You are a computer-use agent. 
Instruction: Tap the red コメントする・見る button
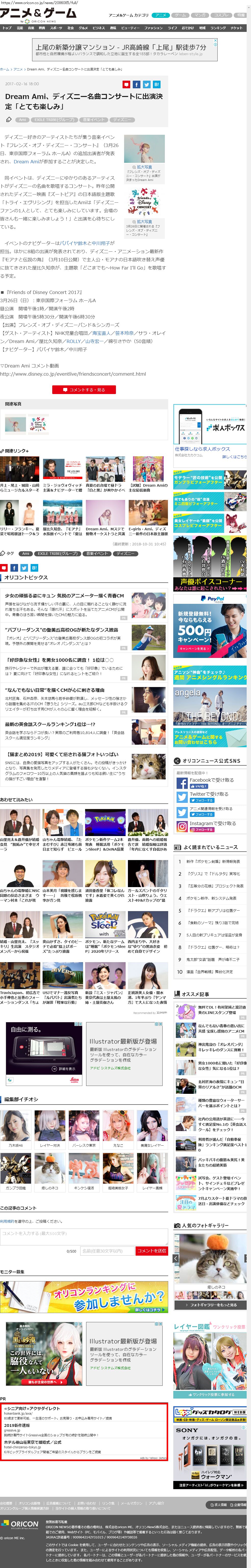pyautogui.click(x=84, y=389)
